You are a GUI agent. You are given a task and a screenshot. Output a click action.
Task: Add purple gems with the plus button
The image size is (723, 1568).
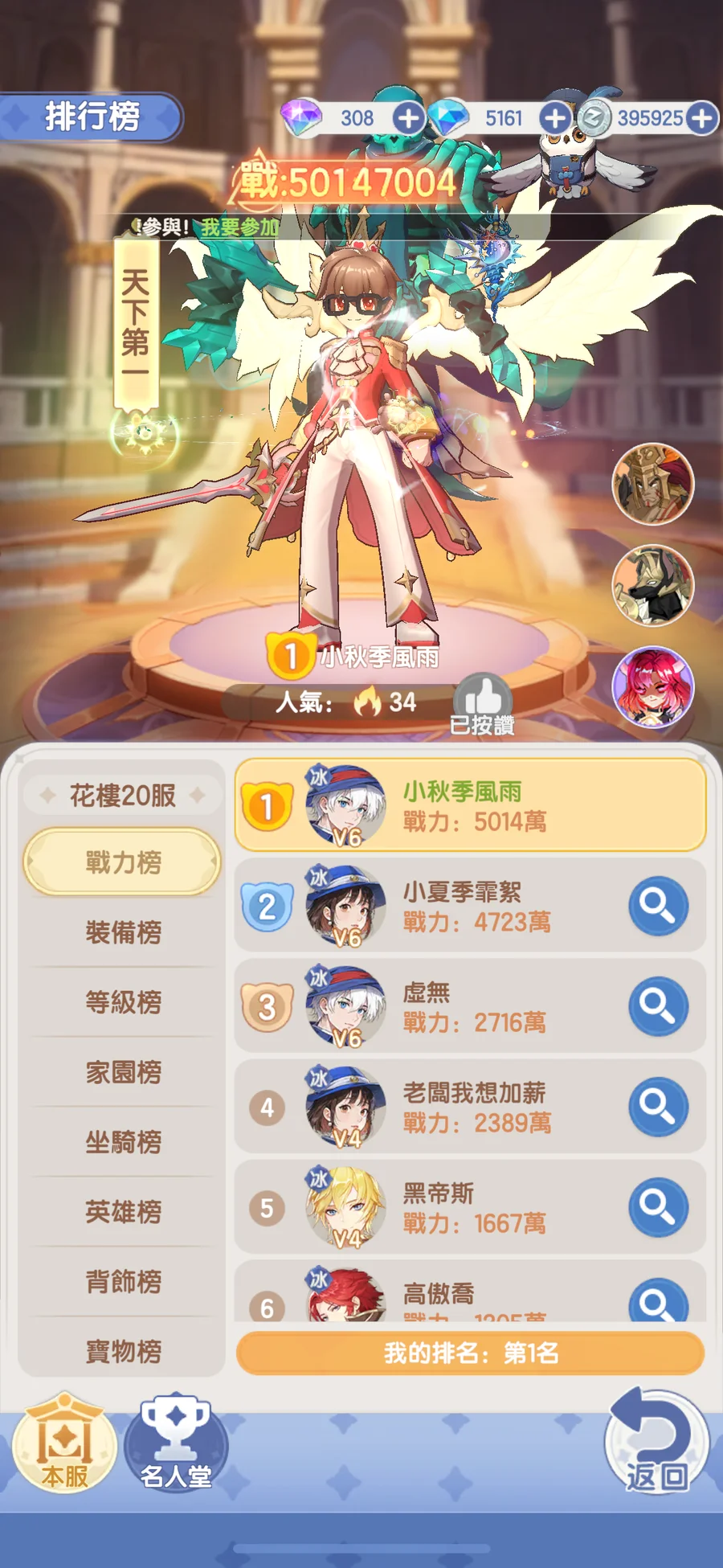coord(409,119)
